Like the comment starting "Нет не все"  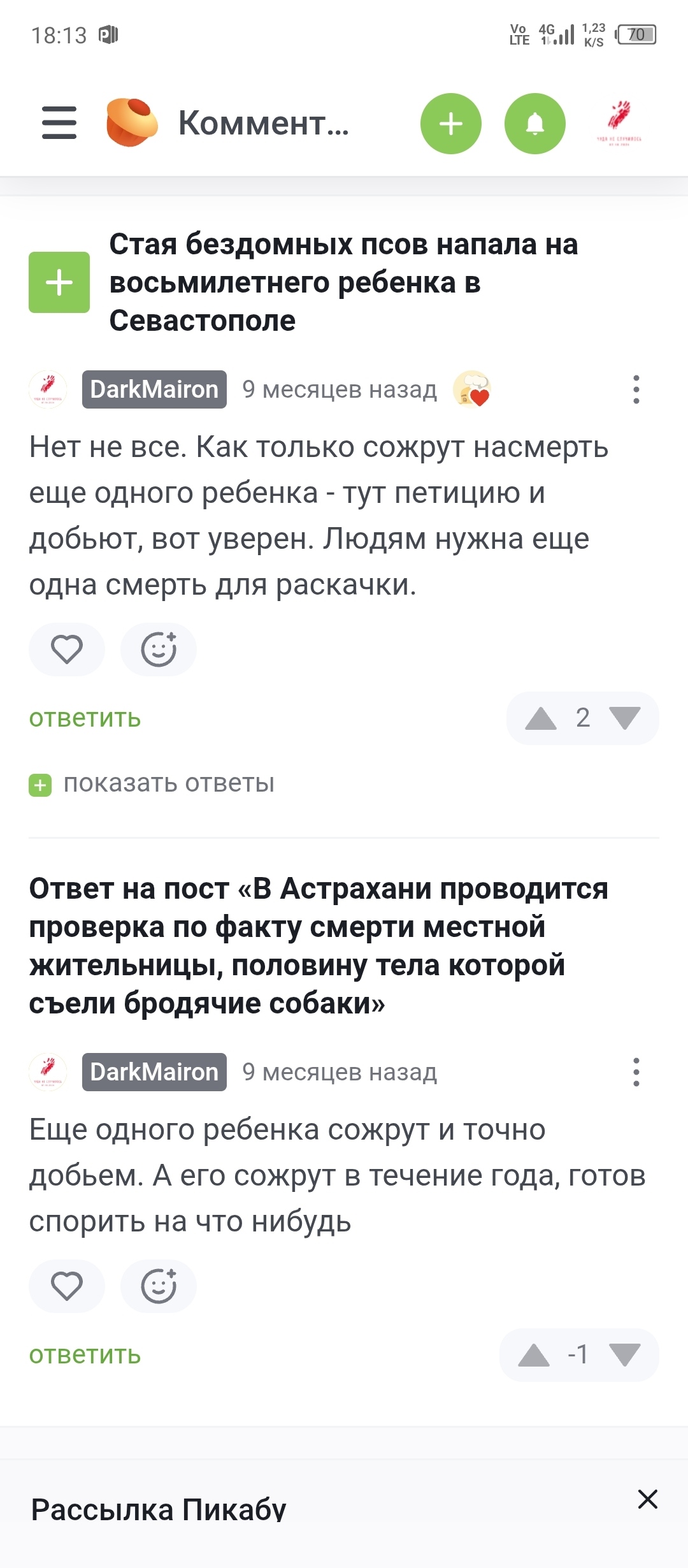tap(67, 650)
